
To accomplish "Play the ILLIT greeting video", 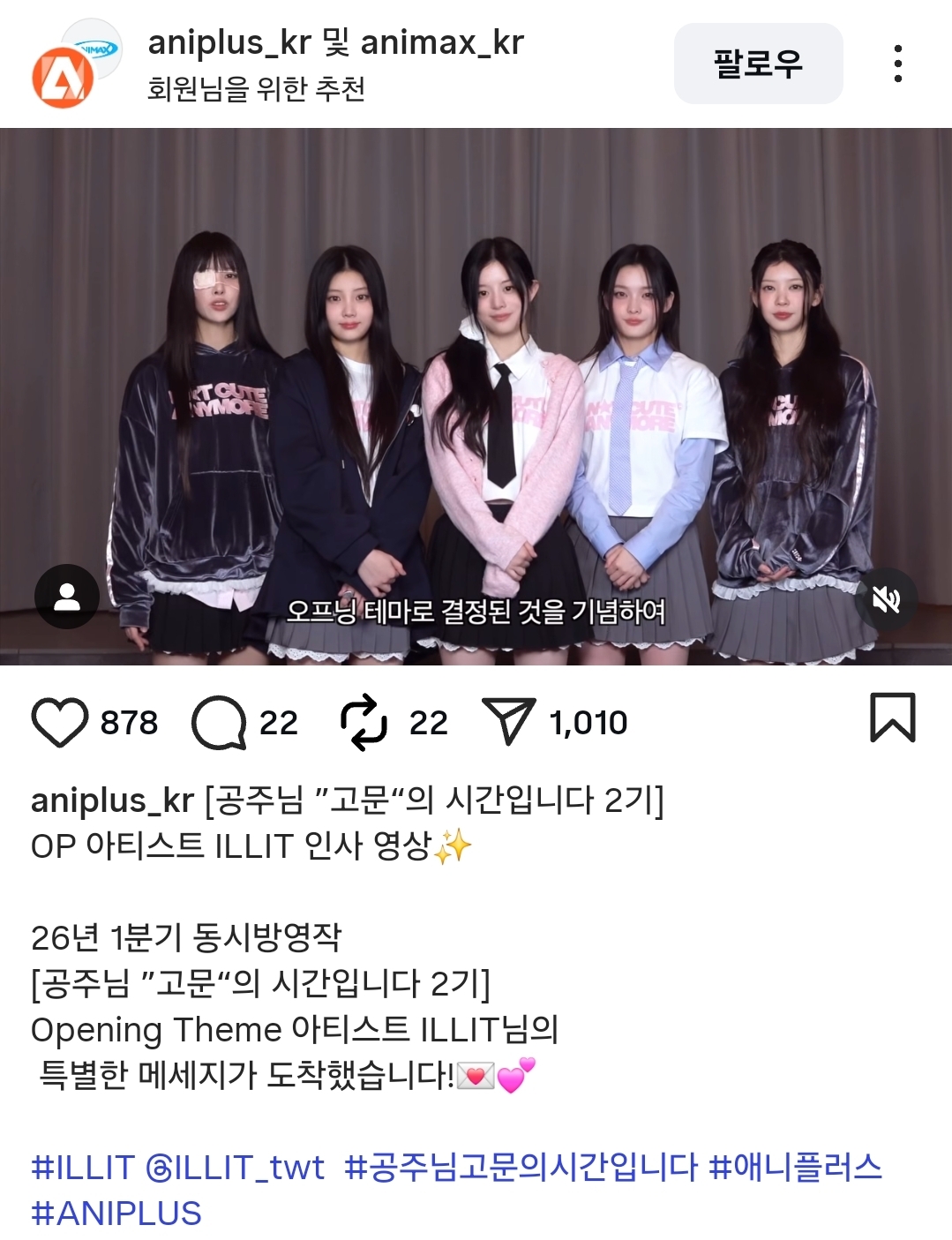I will pos(476,397).
